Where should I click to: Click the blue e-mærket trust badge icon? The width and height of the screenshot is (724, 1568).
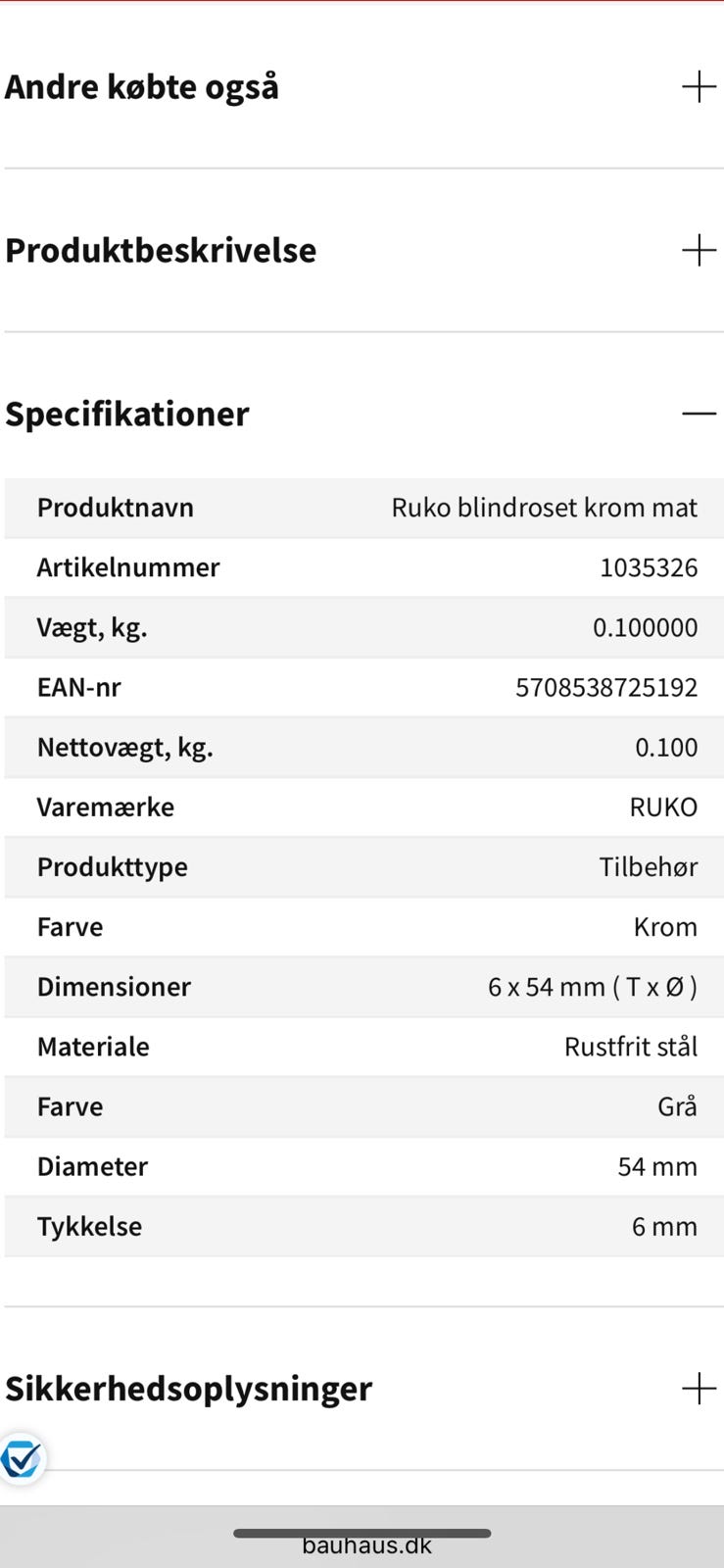pyautogui.click(x=23, y=1459)
